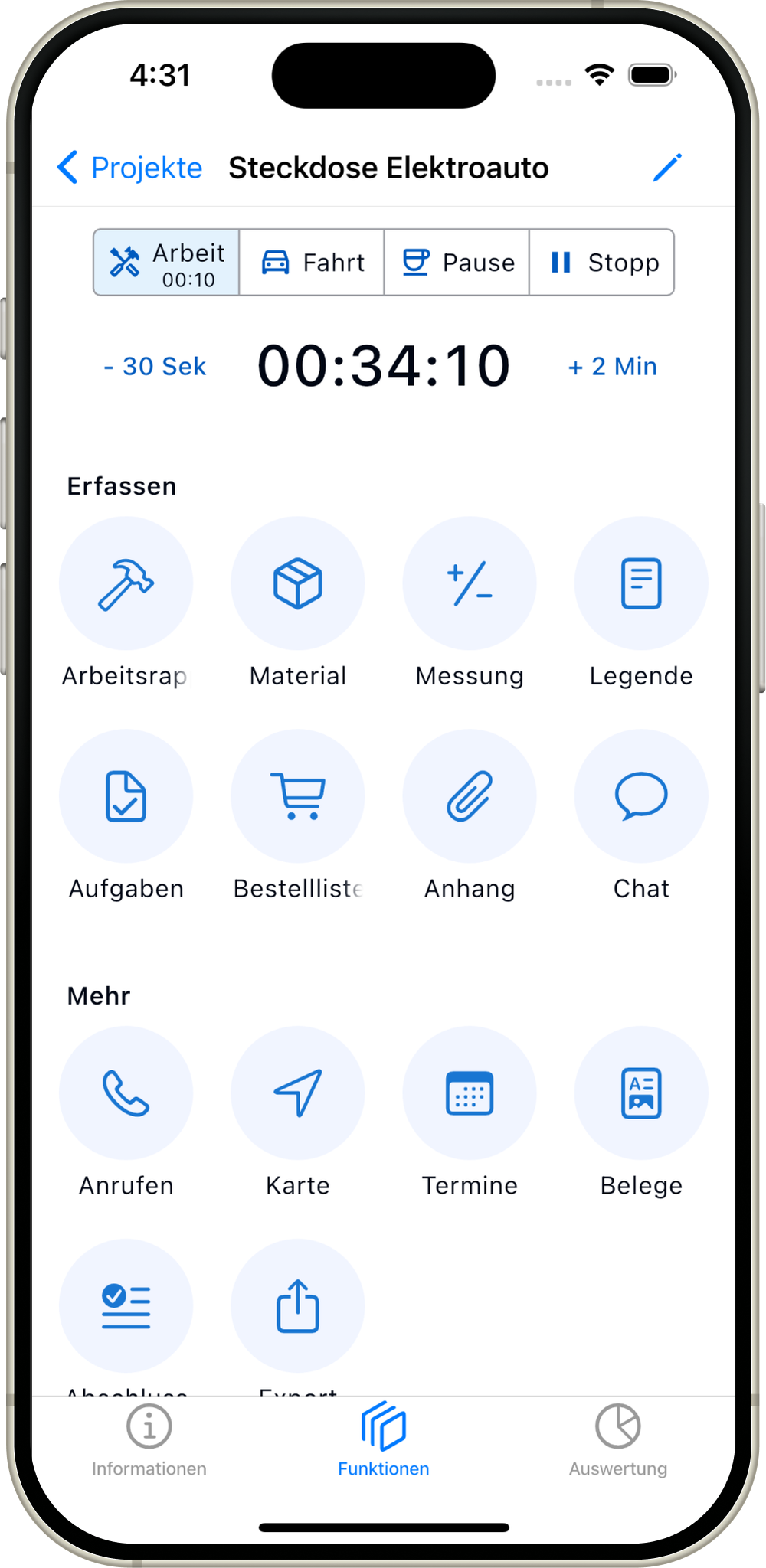Open the Legende
Image resolution: width=766 pixels, height=1568 pixels.
tap(641, 583)
